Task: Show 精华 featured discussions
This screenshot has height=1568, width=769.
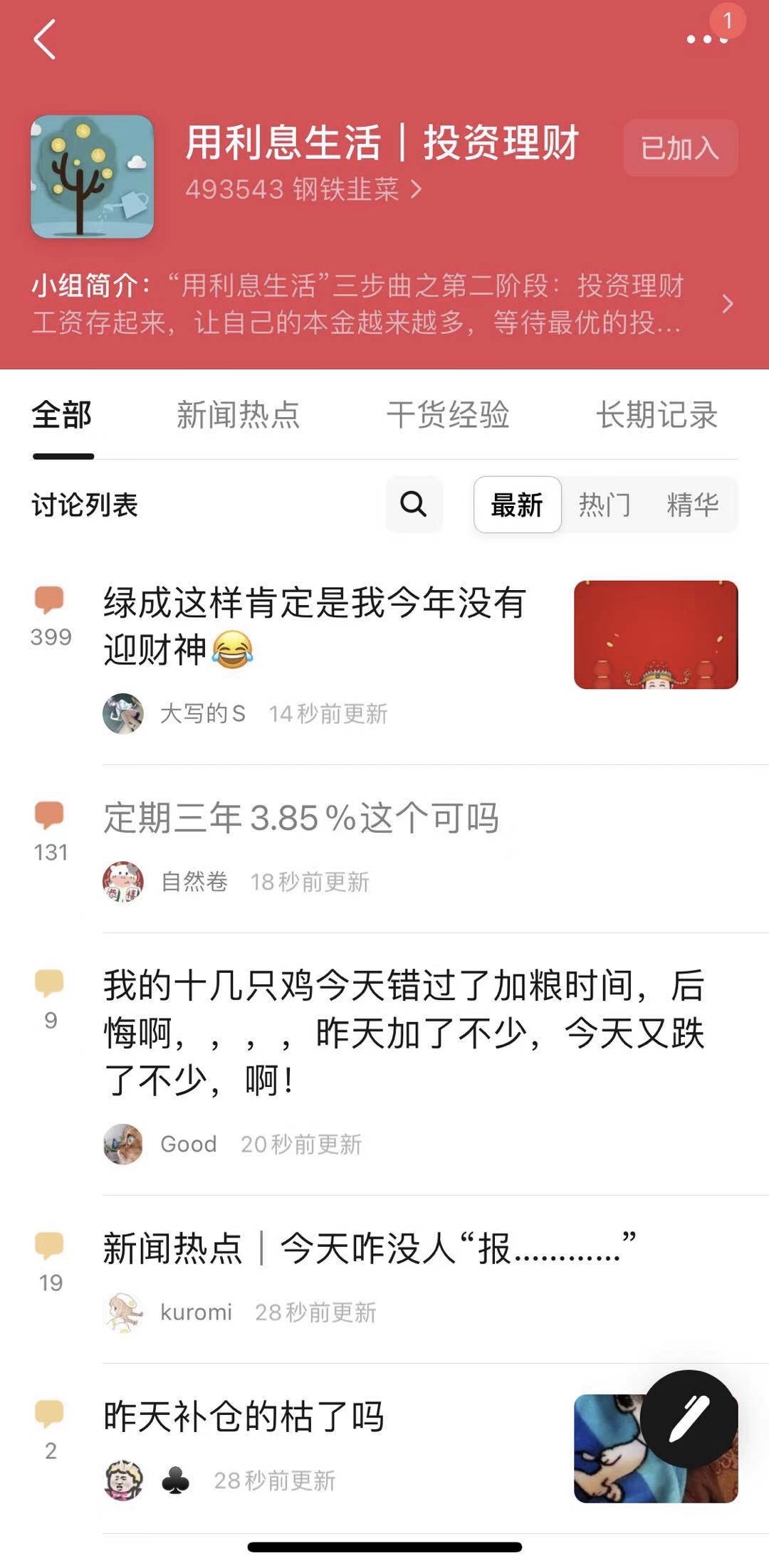Action: [x=692, y=505]
